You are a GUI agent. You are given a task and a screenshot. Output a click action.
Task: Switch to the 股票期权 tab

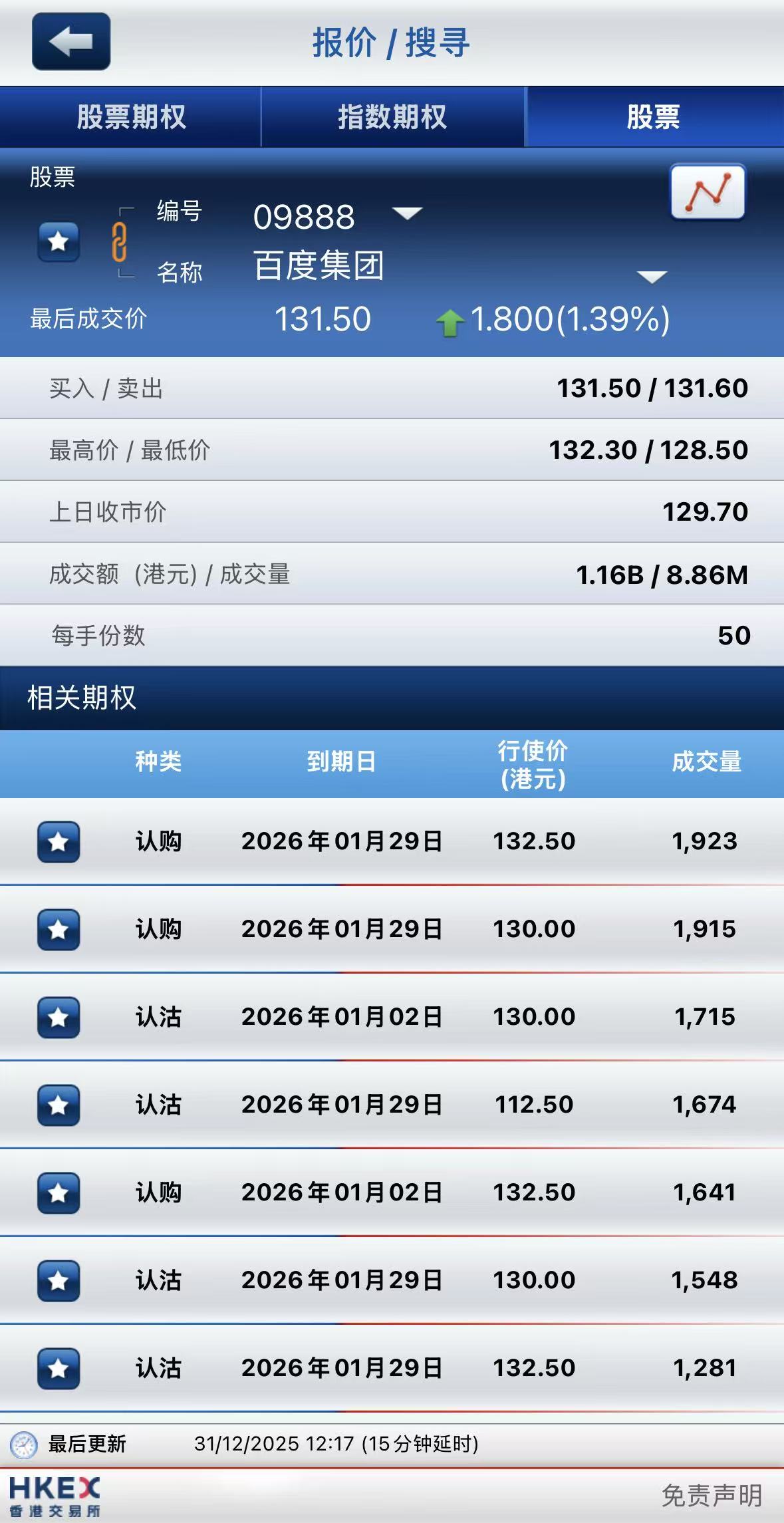pyautogui.click(x=131, y=117)
